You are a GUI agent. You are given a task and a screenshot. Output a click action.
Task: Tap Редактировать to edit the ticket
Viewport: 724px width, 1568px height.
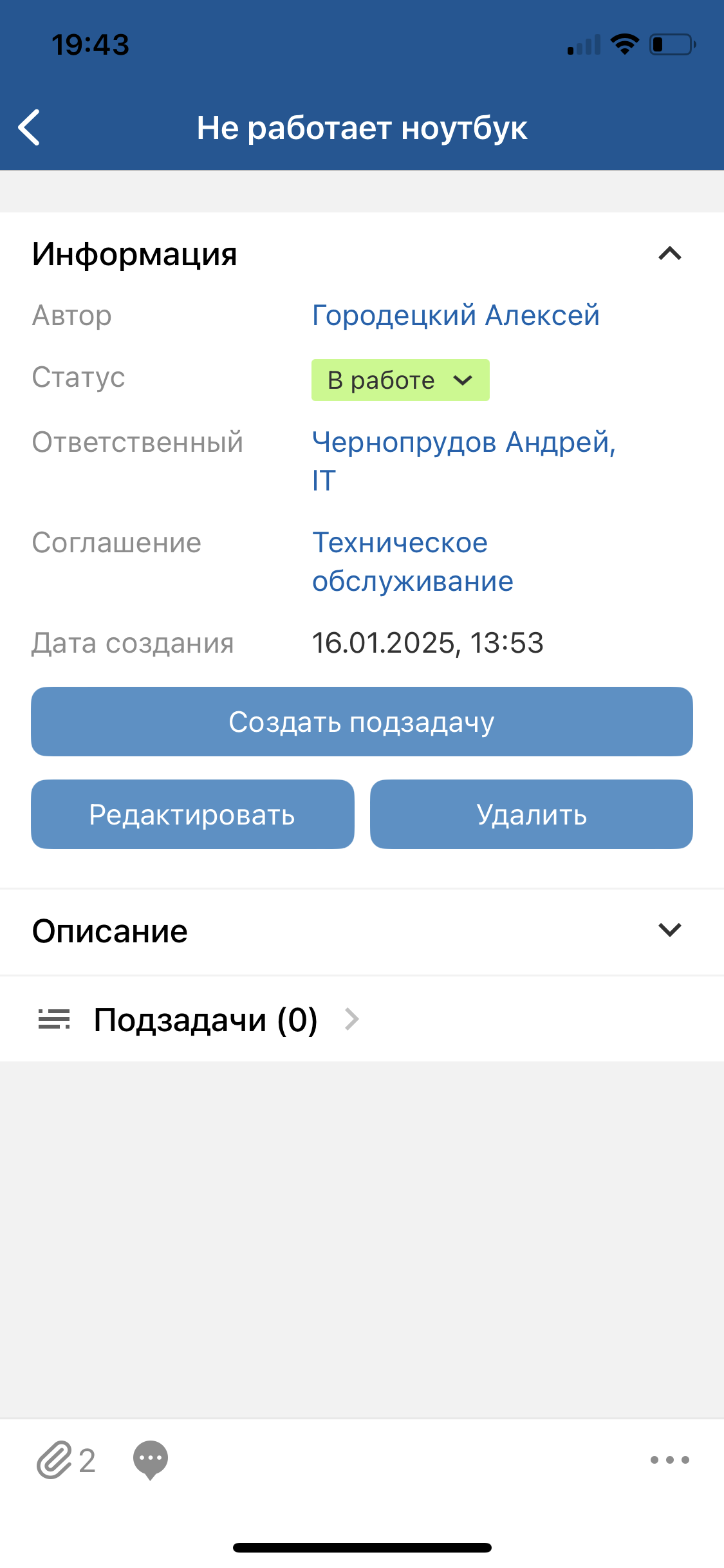pos(192,814)
